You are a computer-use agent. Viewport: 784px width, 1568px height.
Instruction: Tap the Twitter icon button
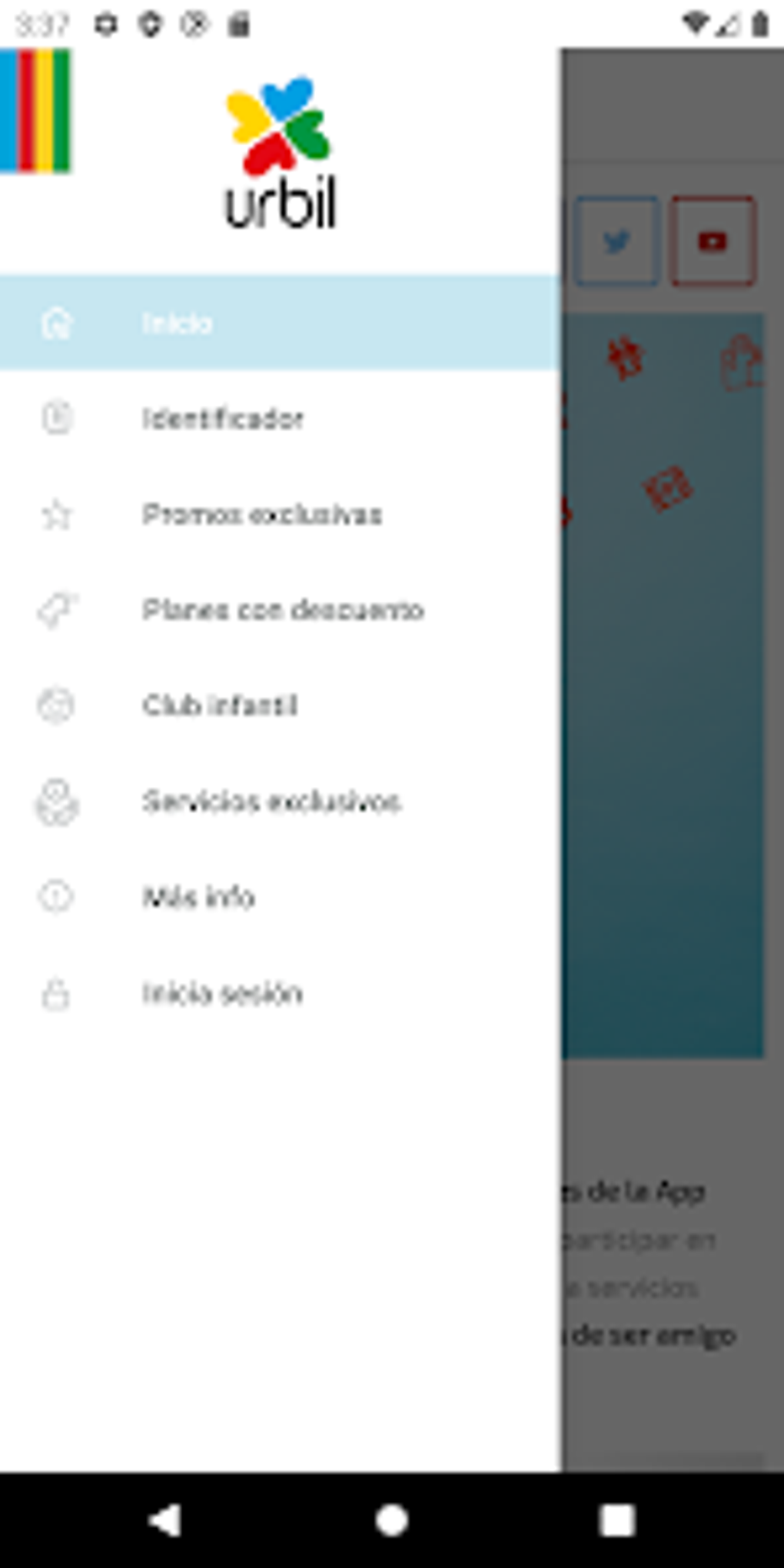click(x=617, y=241)
